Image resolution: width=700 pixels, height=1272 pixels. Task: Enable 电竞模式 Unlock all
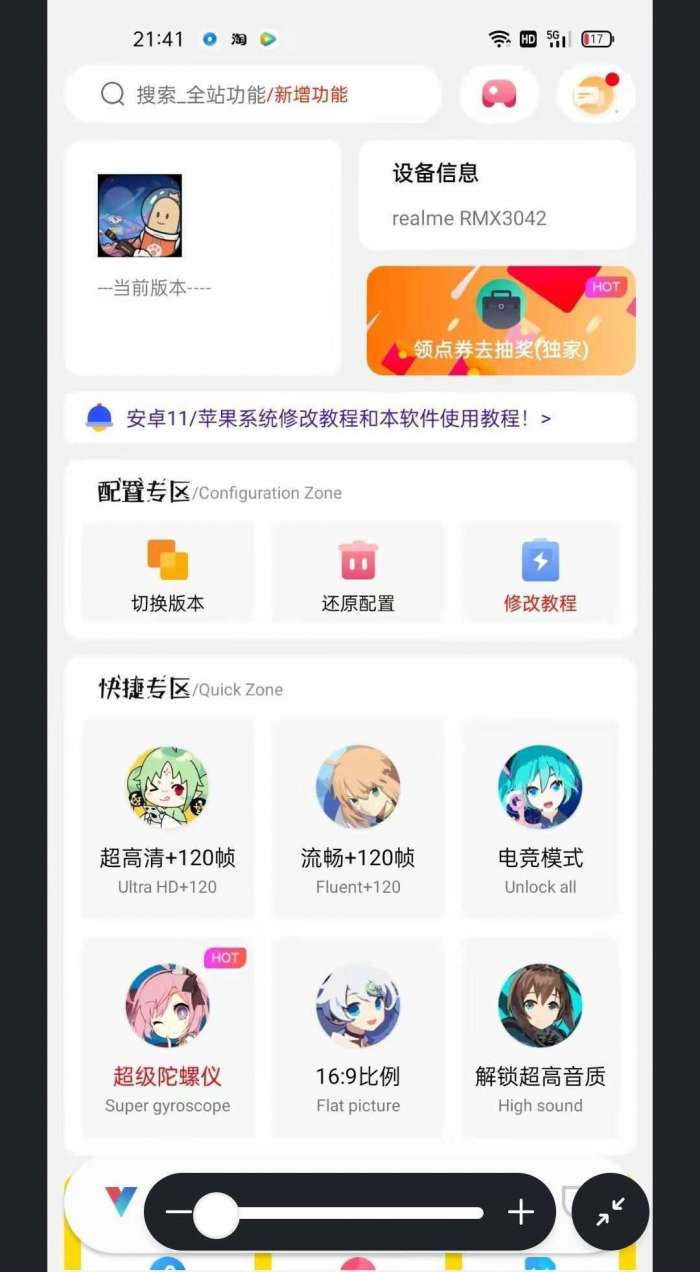tap(540, 818)
